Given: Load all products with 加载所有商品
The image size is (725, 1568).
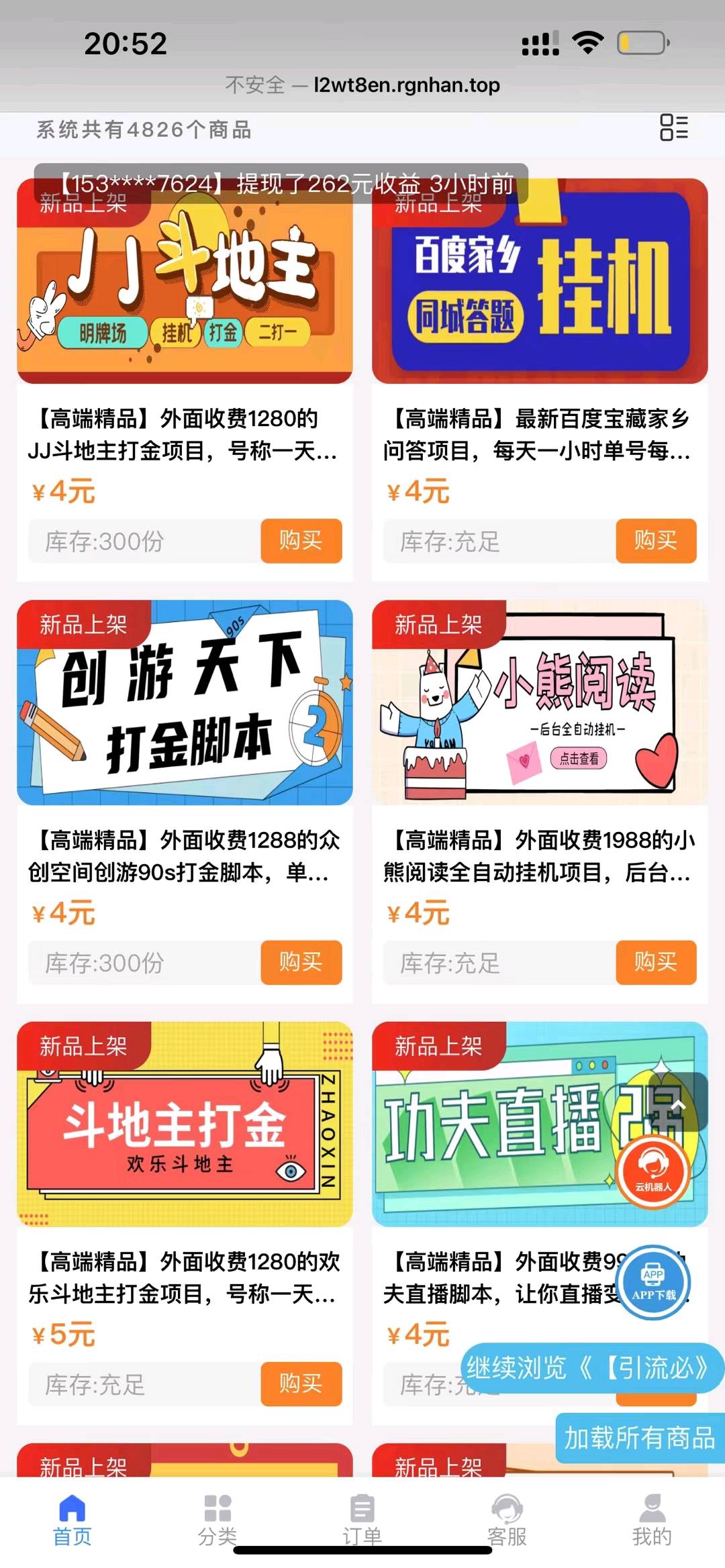Looking at the screenshot, I should pos(639,1438).
